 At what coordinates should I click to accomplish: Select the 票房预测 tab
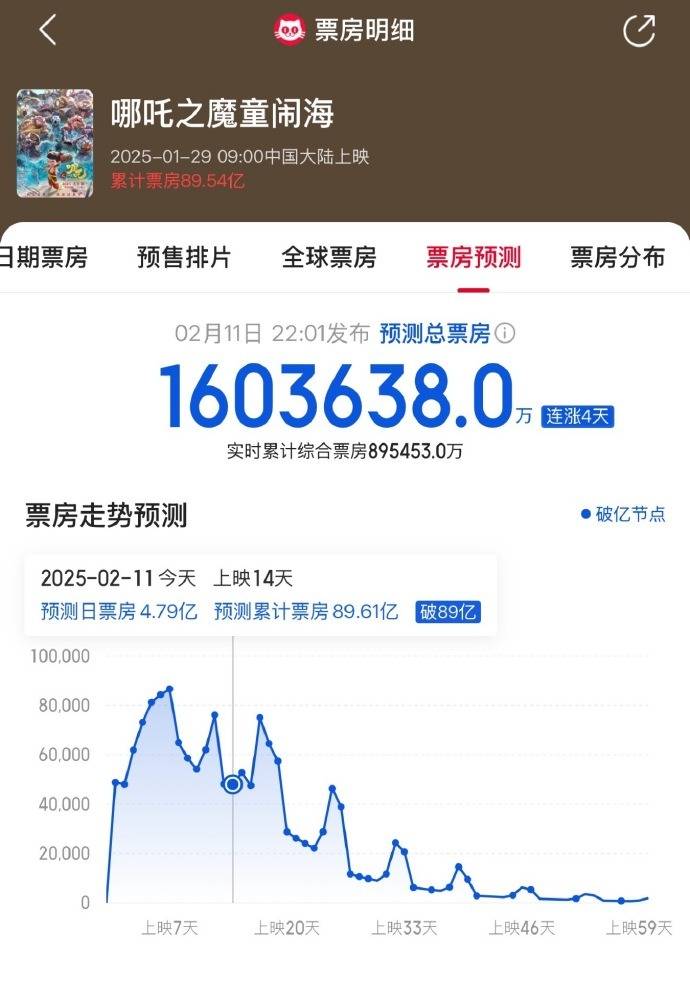point(473,258)
